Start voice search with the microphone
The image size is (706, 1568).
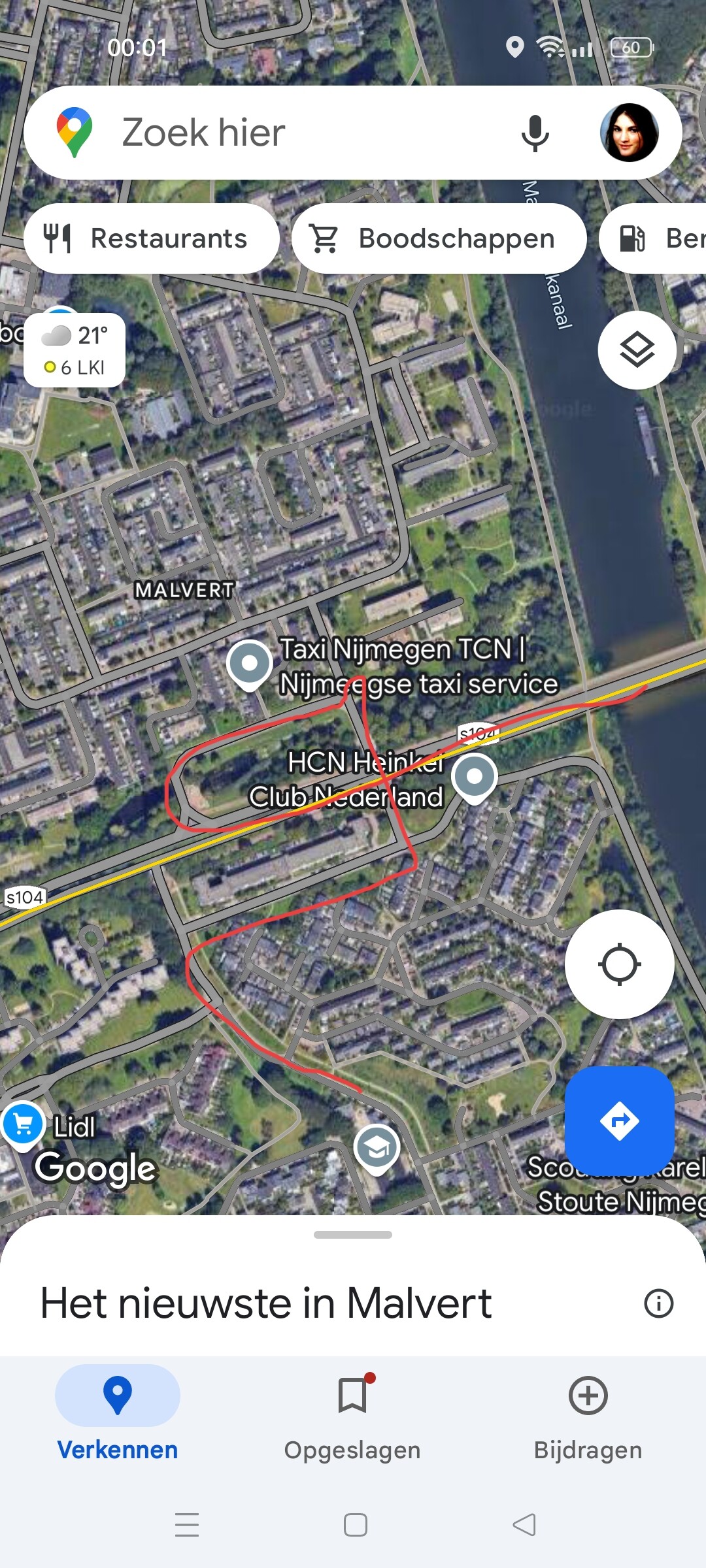pos(535,133)
